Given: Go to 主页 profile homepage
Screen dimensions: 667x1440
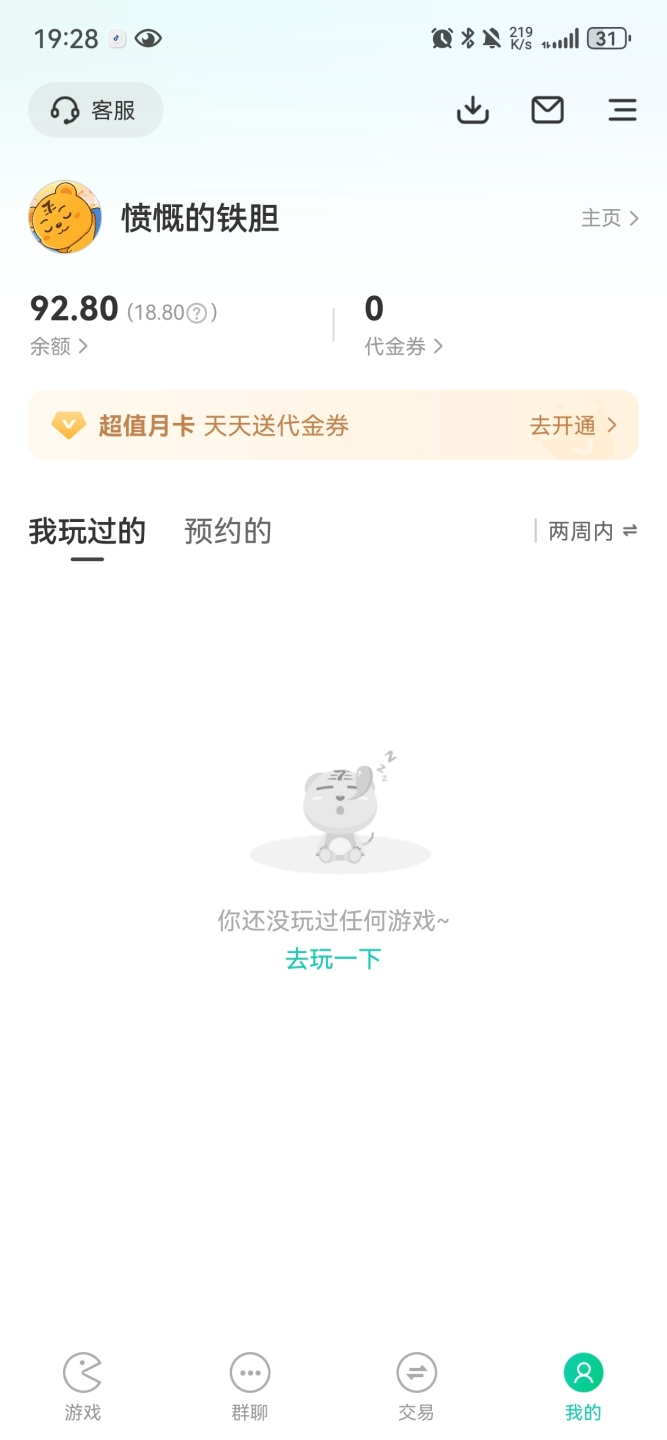Looking at the screenshot, I should (x=610, y=218).
